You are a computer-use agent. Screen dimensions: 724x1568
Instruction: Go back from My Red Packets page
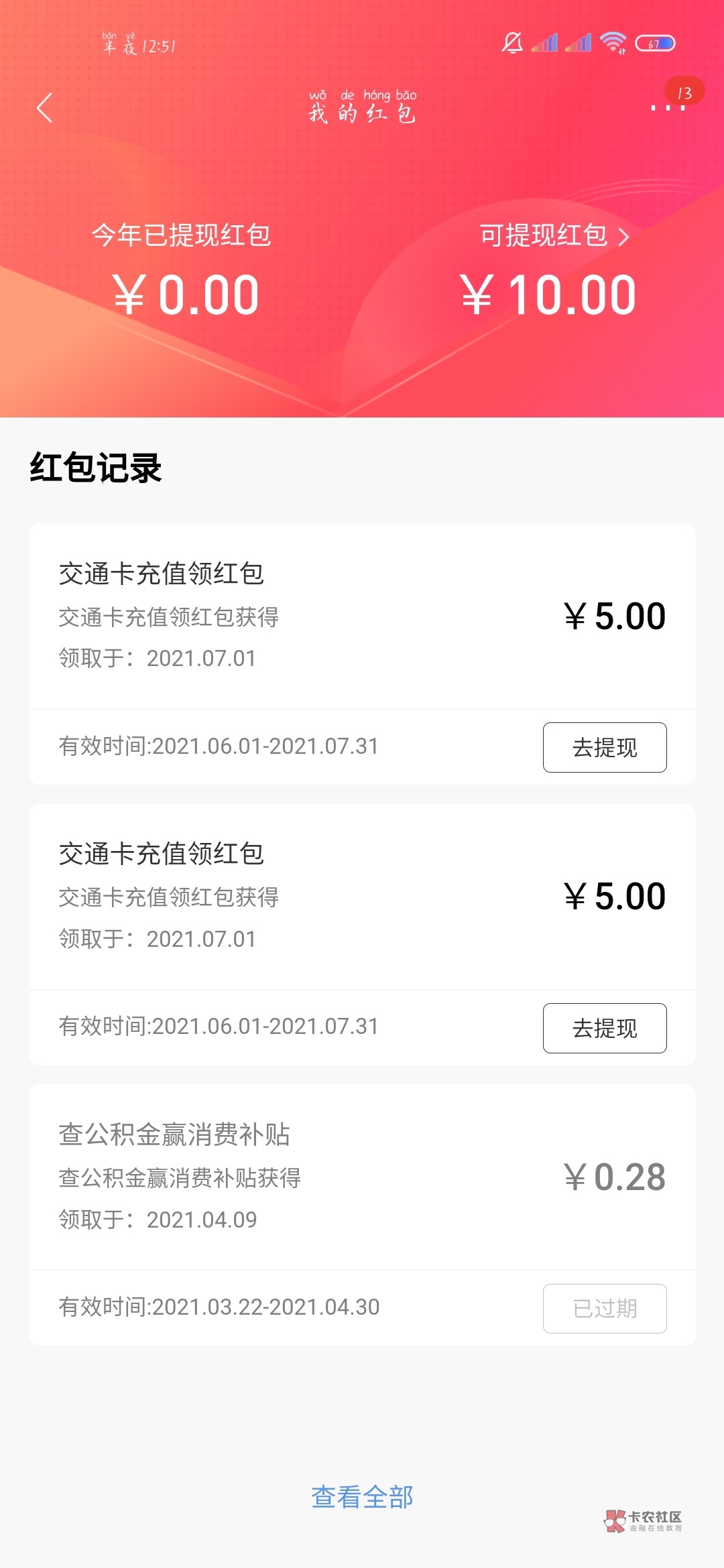tap(44, 108)
